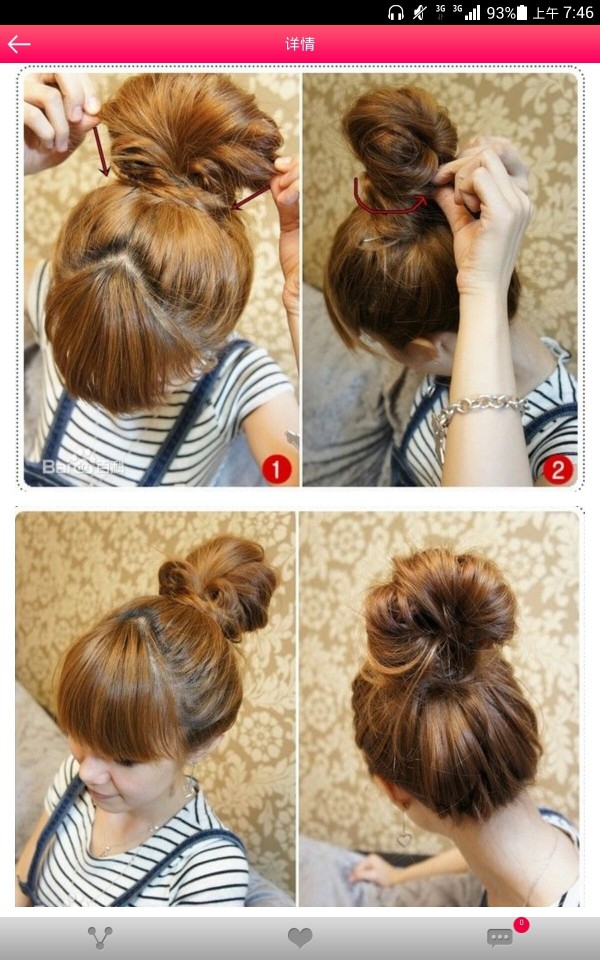Go back using the arrow icon
This screenshot has width=600, height=960.
coord(19,44)
